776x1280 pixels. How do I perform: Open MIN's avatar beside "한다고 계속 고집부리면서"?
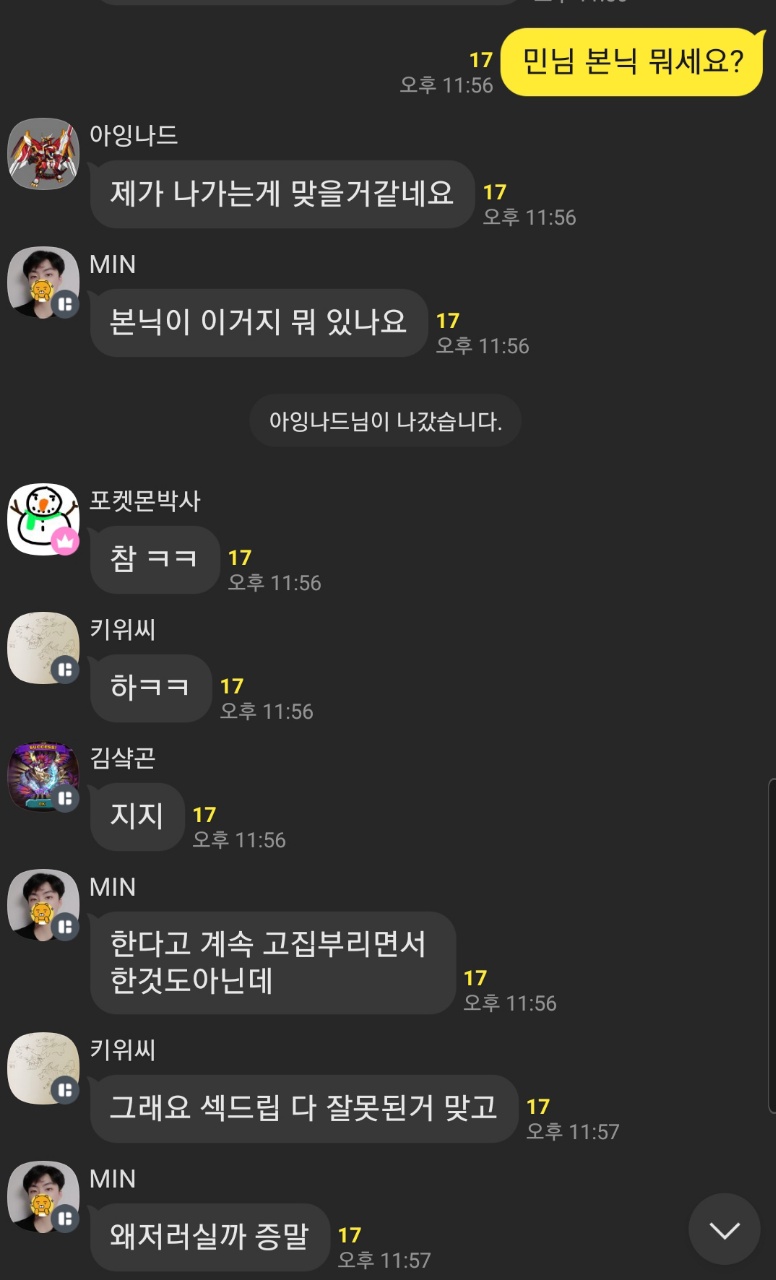pyautogui.click(x=43, y=906)
